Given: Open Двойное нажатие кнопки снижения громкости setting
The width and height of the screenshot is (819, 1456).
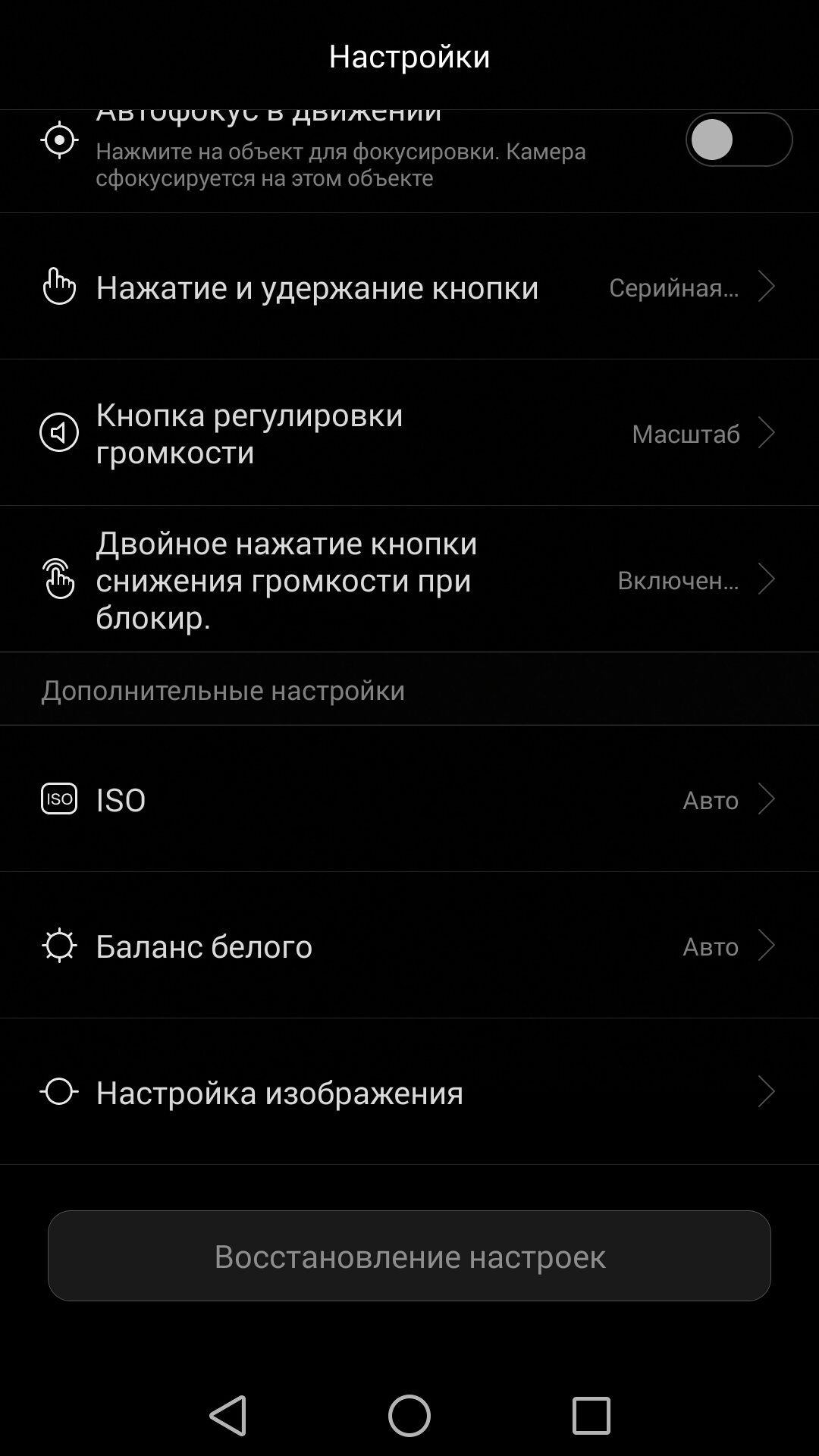Looking at the screenshot, I should pyautogui.click(x=409, y=580).
